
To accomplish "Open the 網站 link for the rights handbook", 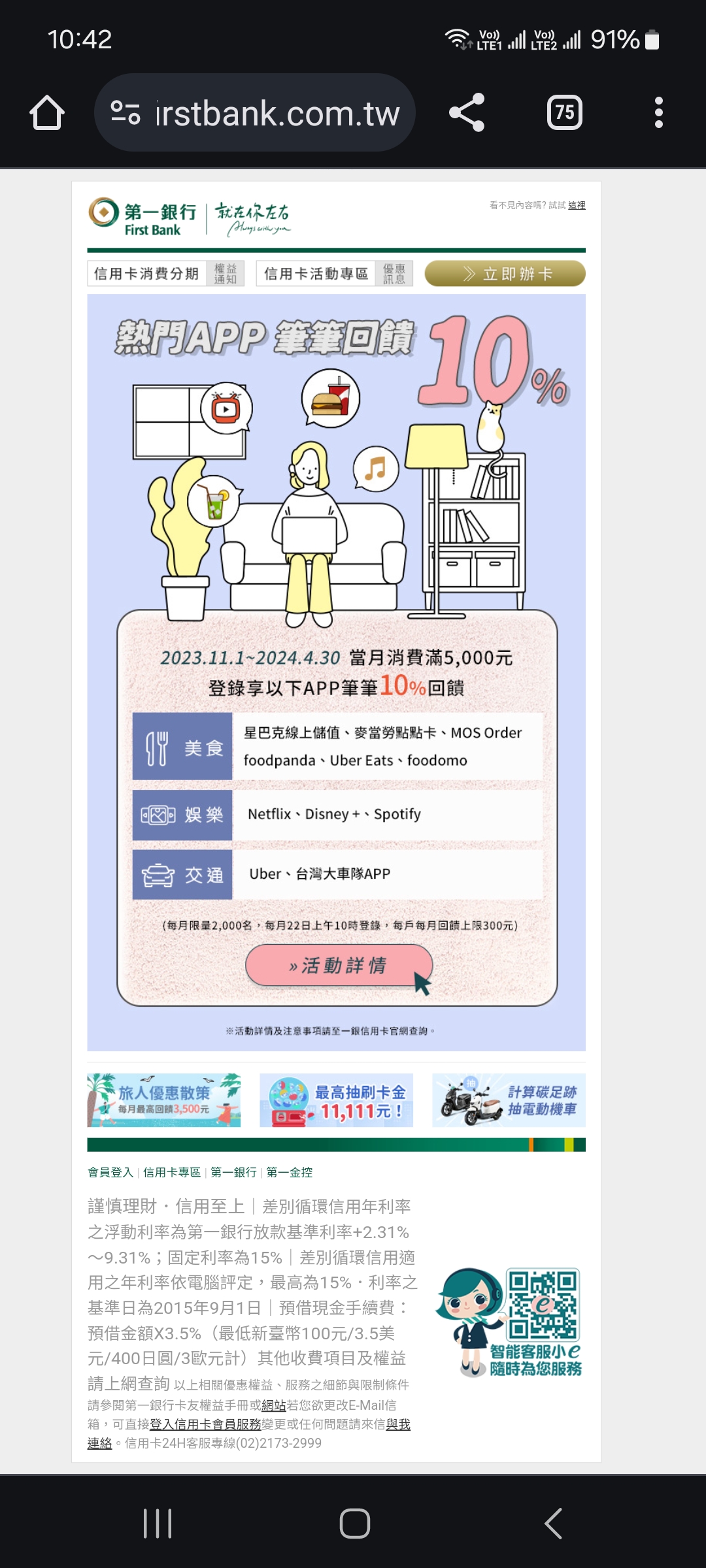I will tap(274, 1405).
